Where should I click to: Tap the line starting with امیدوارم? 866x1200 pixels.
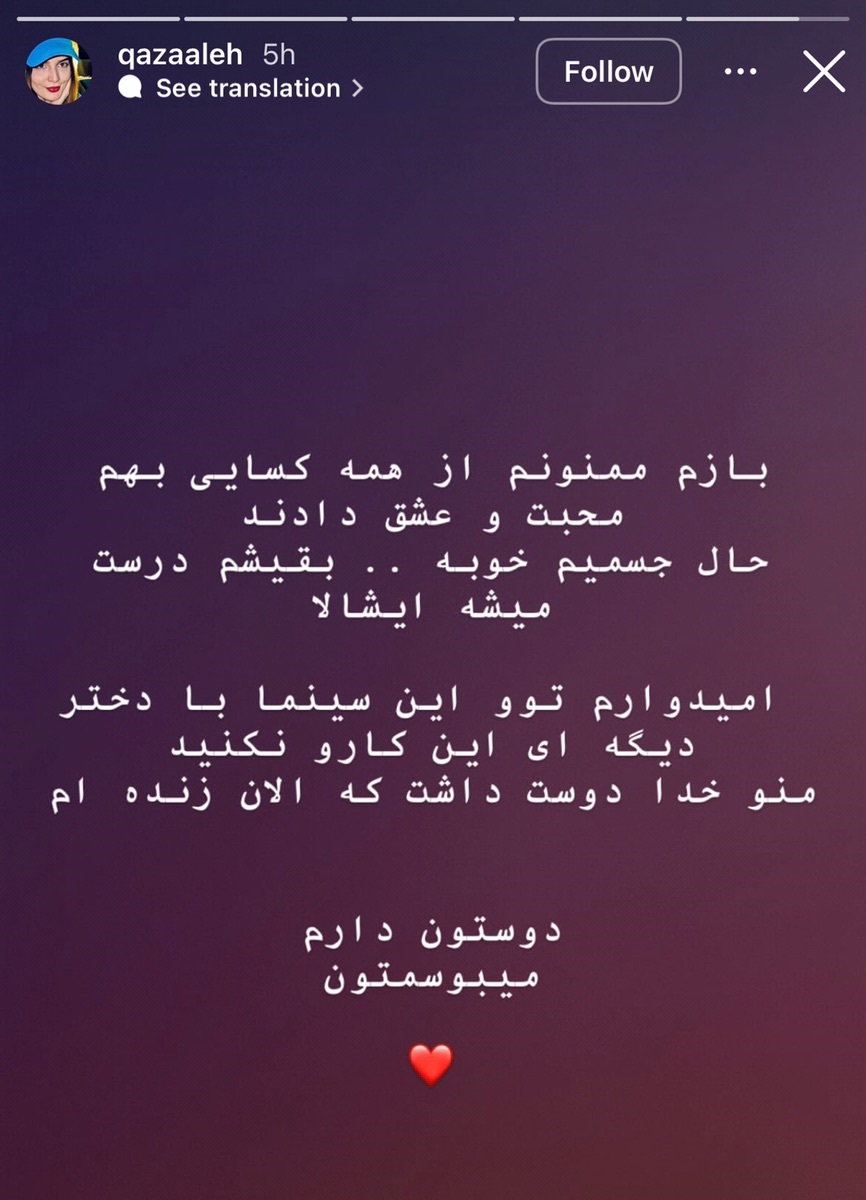[430, 698]
